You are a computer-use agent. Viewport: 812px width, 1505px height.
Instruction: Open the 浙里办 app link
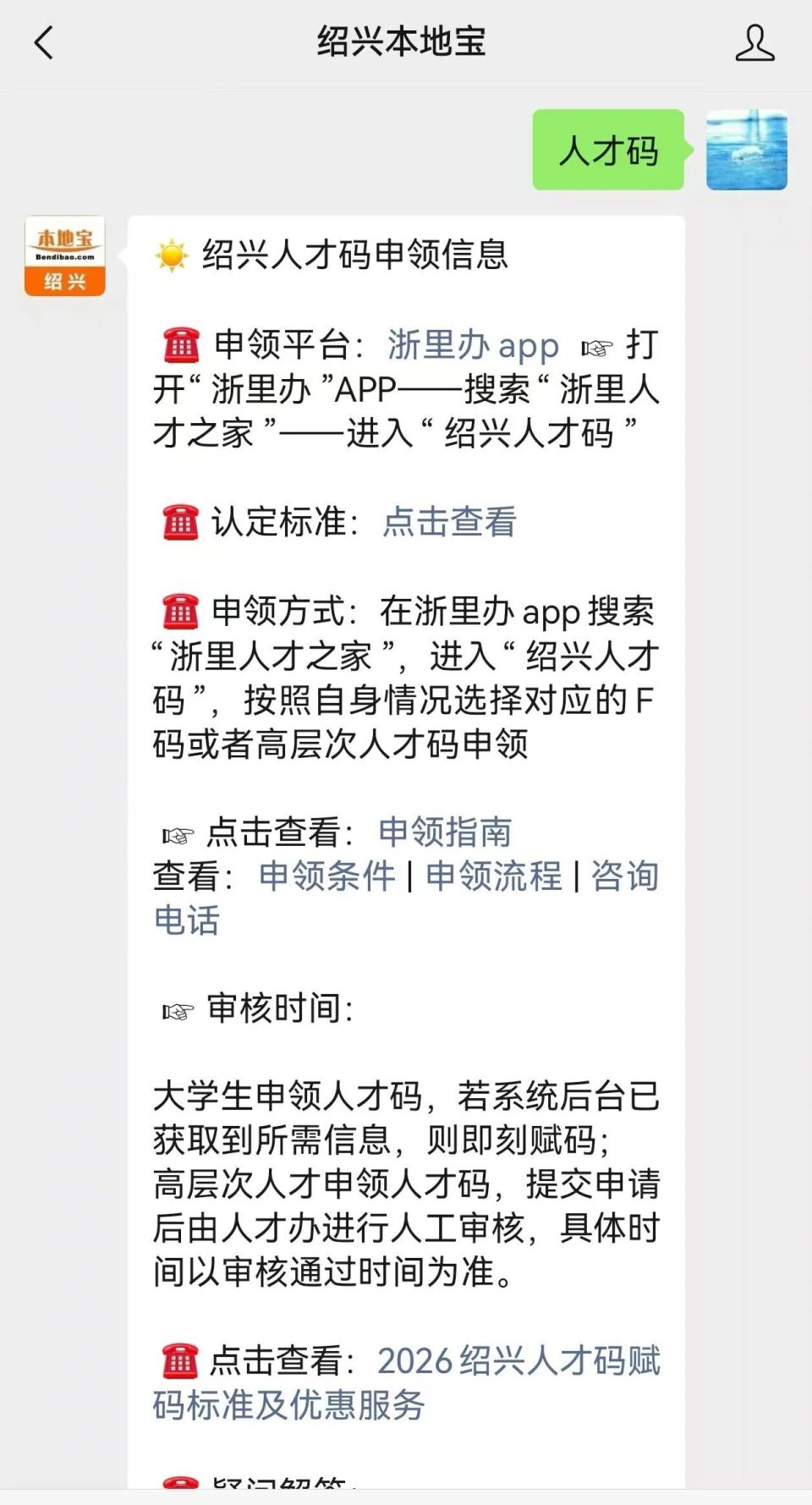470,345
